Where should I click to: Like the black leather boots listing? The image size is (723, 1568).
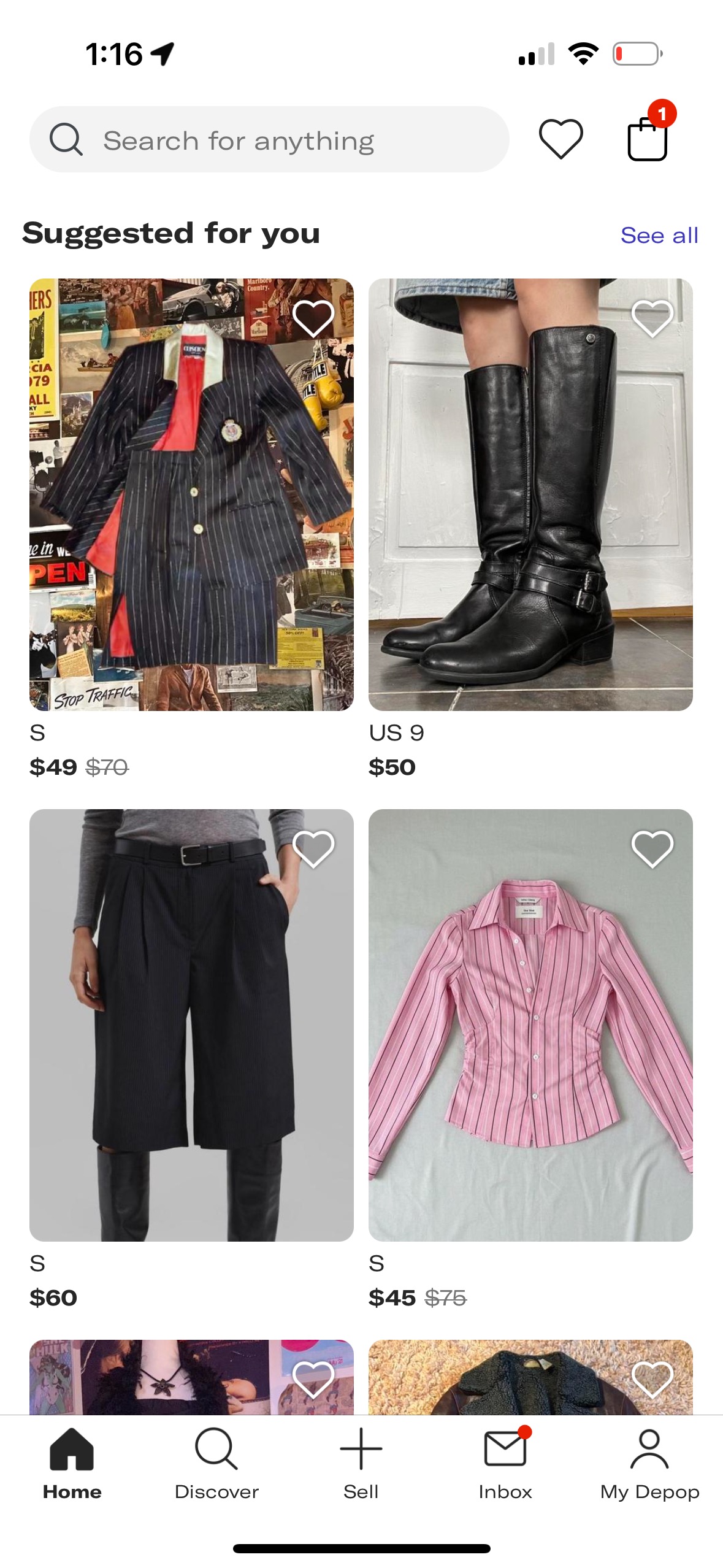click(x=652, y=318)
